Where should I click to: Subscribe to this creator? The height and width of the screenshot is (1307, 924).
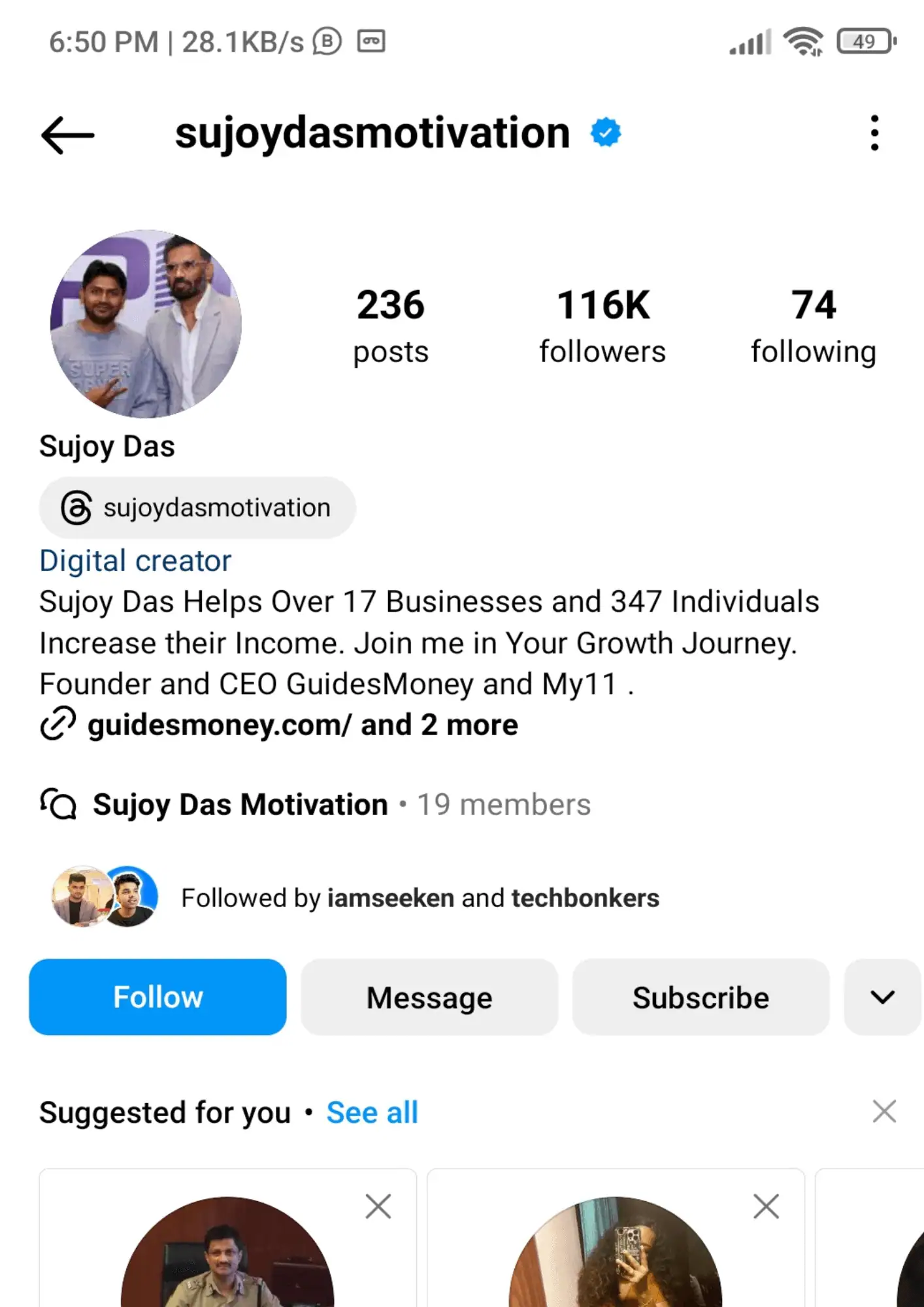[x=701, y=997]
